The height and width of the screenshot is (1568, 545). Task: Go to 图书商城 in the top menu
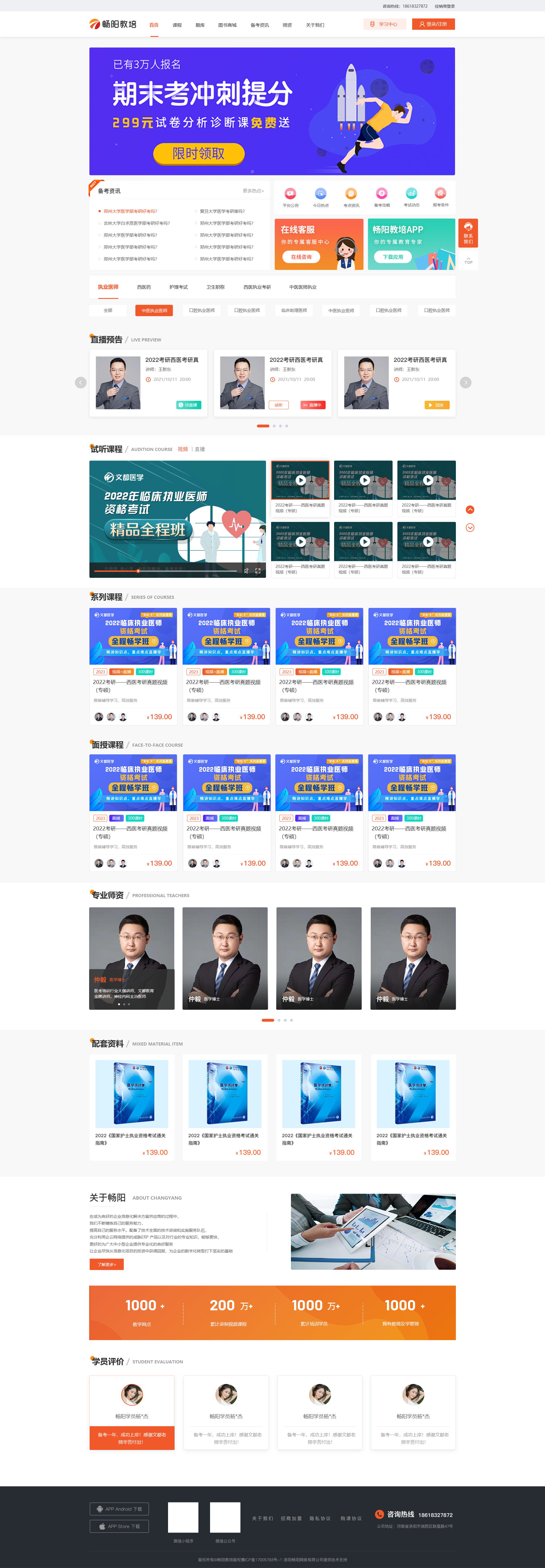227,25
